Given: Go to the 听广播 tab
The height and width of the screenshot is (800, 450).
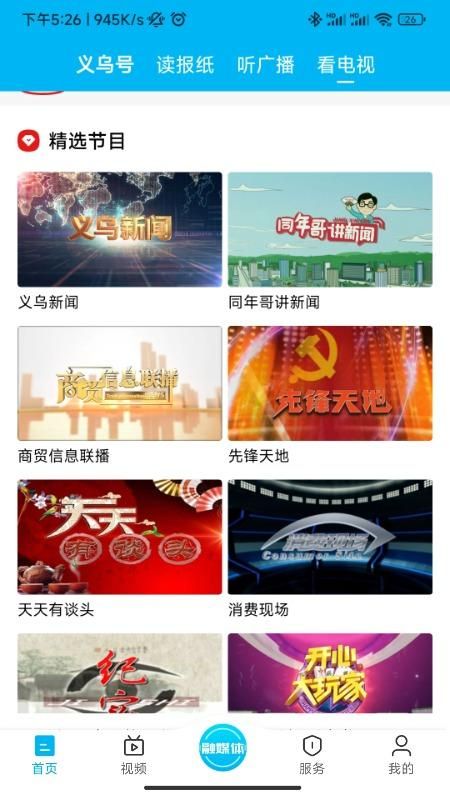Looking at the screenshot, I should (265, 65).
